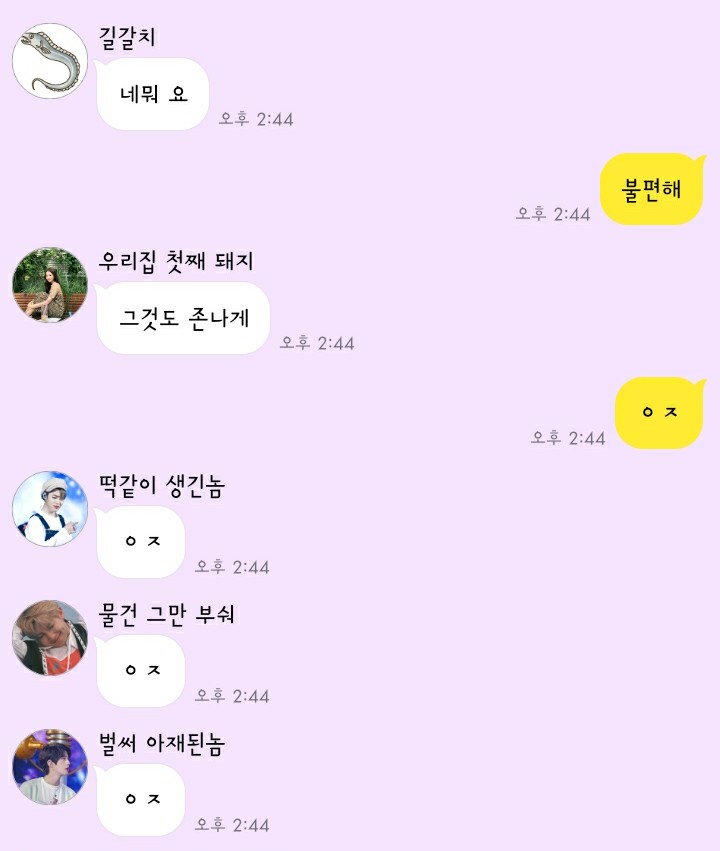Screen dimensions: 720x851
Task: Open profile of 물건 그만 부숴
Action: click(50, 638)
